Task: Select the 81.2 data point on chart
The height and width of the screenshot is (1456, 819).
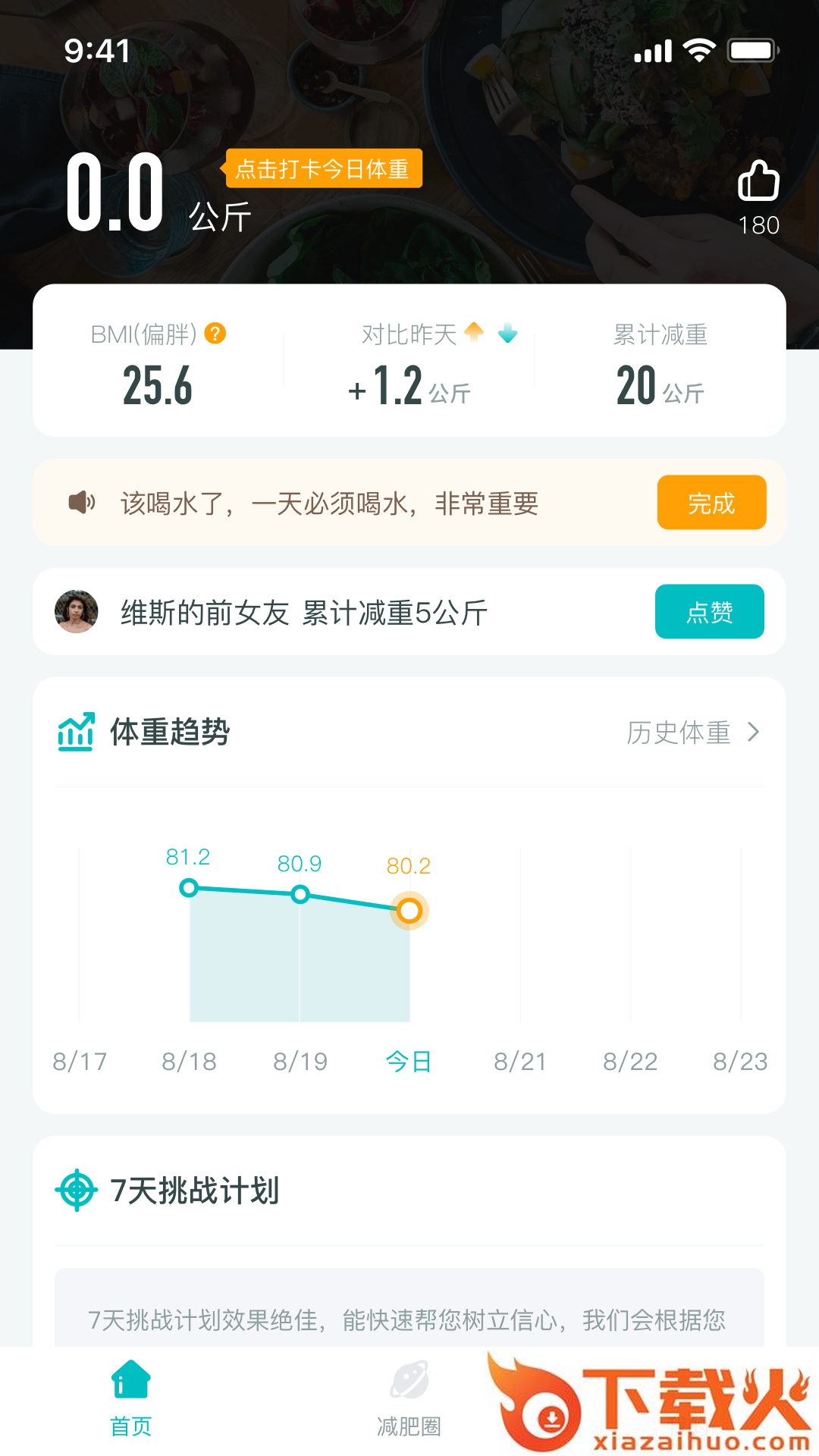Action: point(189,887)
